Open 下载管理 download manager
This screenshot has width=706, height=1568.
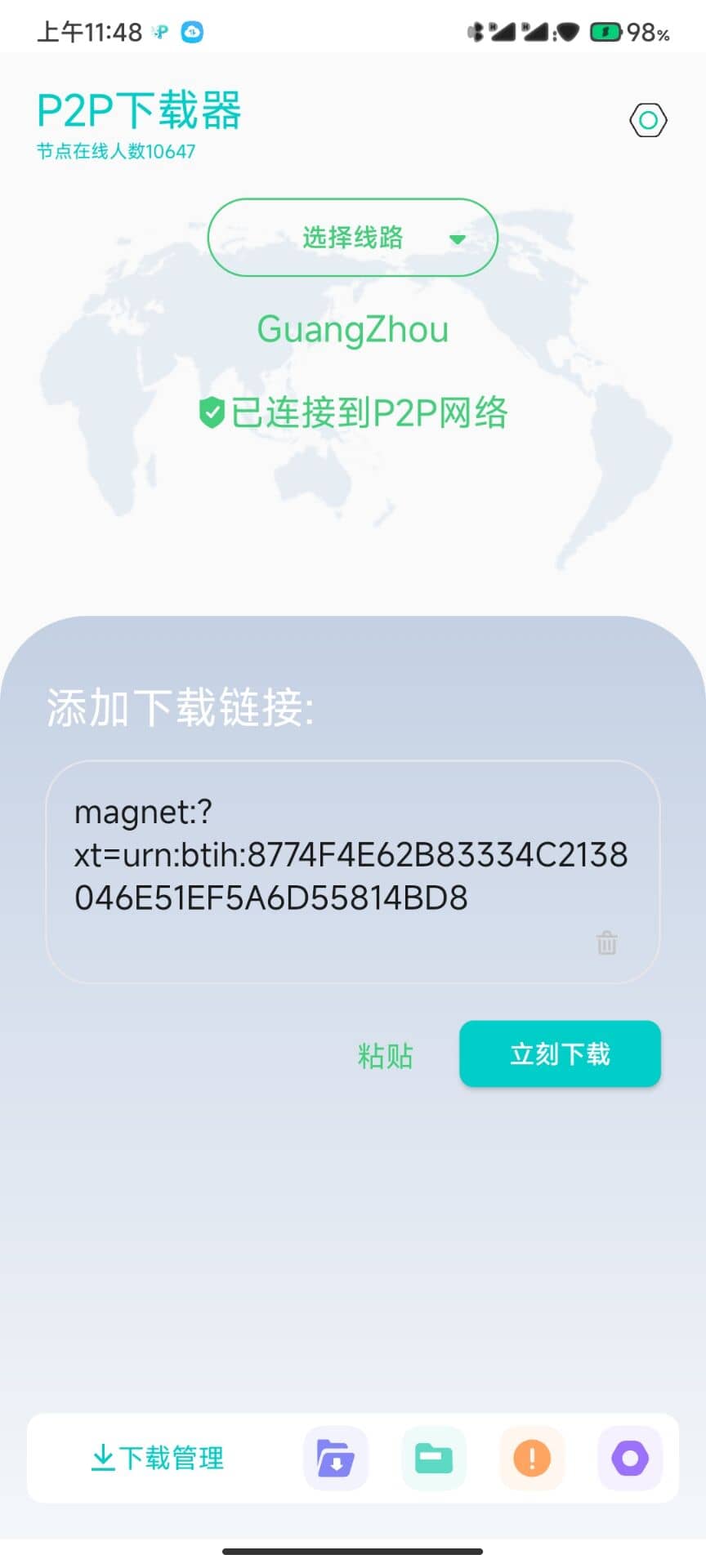tap(158, 1458)
